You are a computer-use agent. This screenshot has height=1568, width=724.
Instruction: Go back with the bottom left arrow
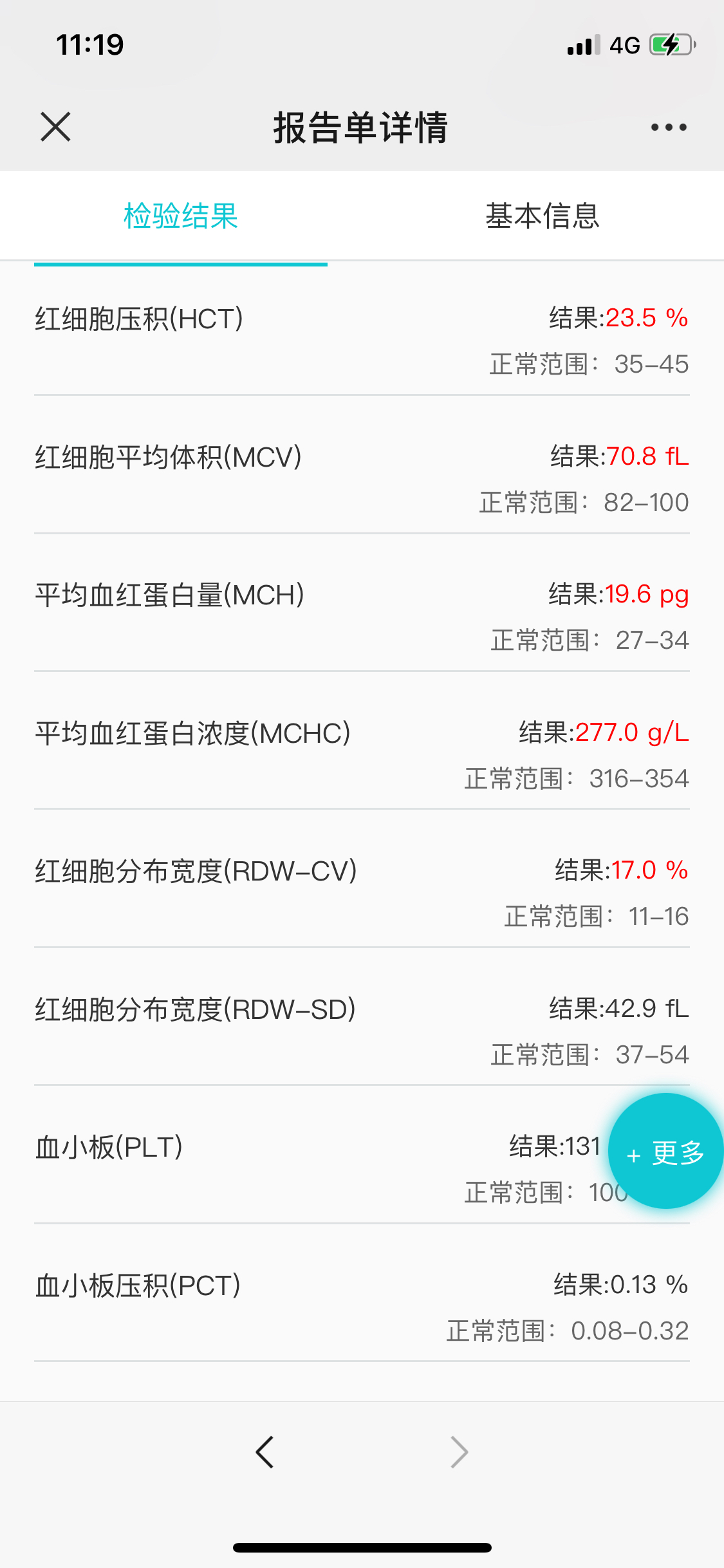coord(265,1452)
